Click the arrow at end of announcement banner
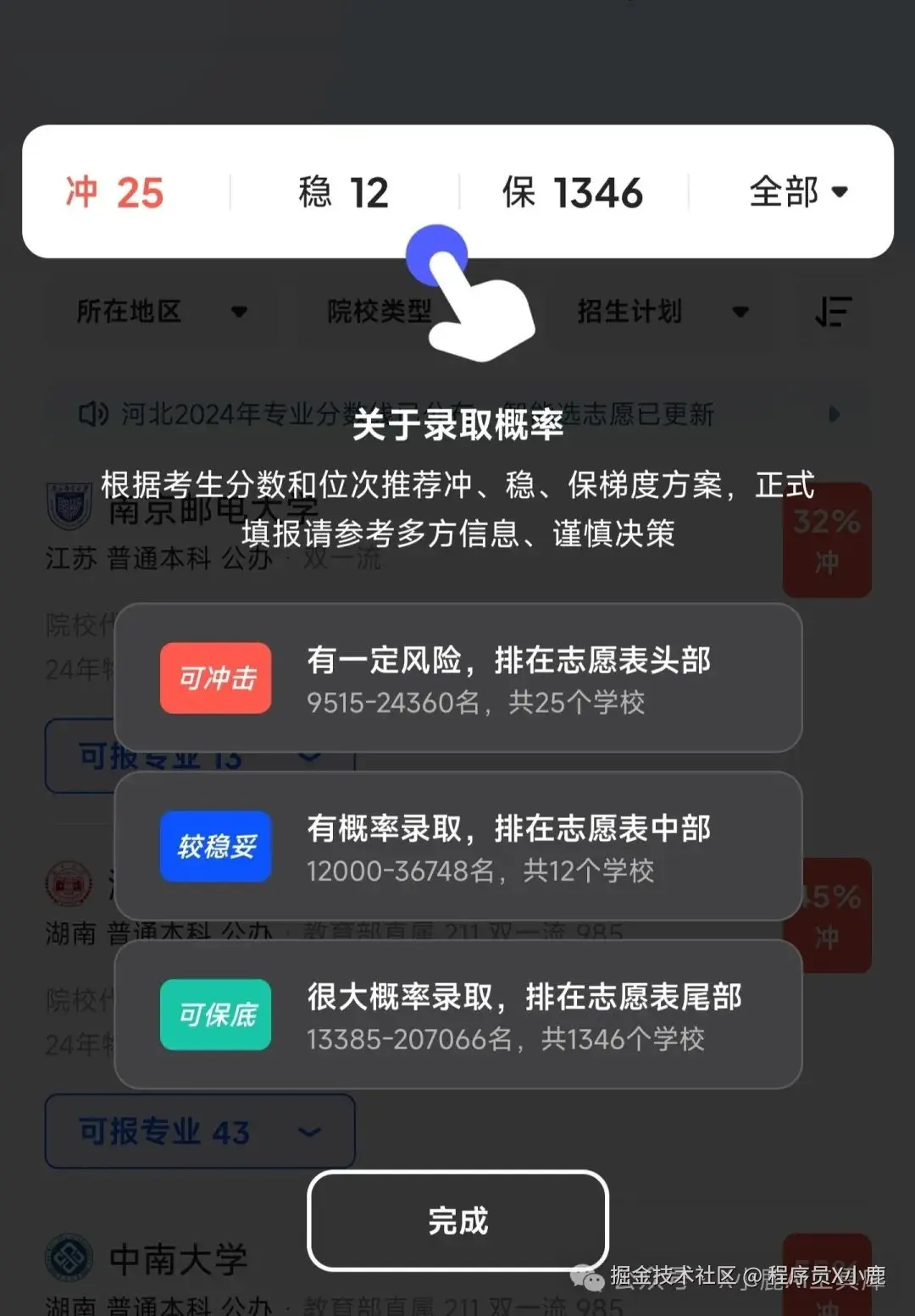Viewport: 915px width, 1316px height. 835,414
